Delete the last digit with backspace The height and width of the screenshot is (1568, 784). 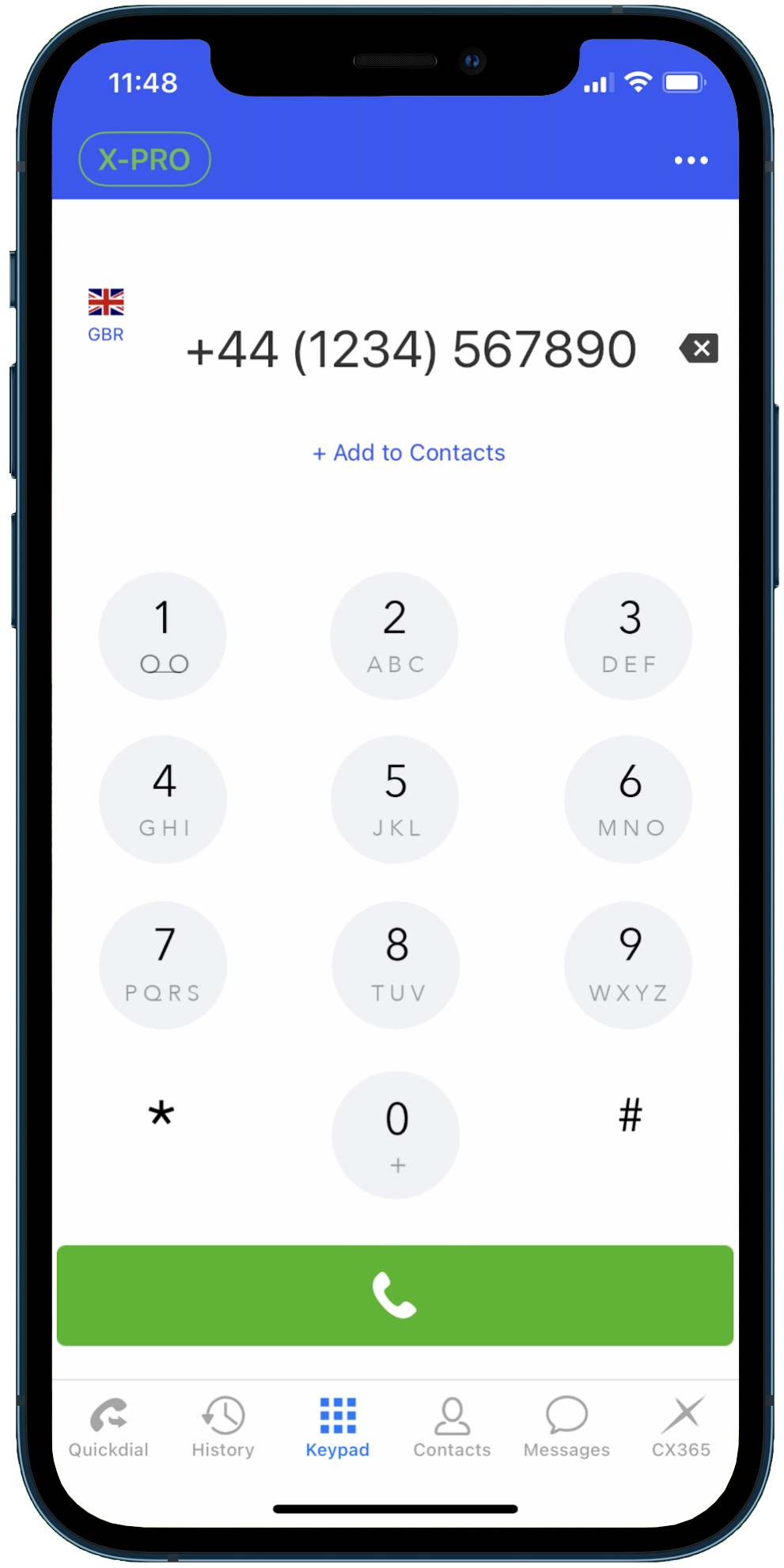[x=699, y=348]
